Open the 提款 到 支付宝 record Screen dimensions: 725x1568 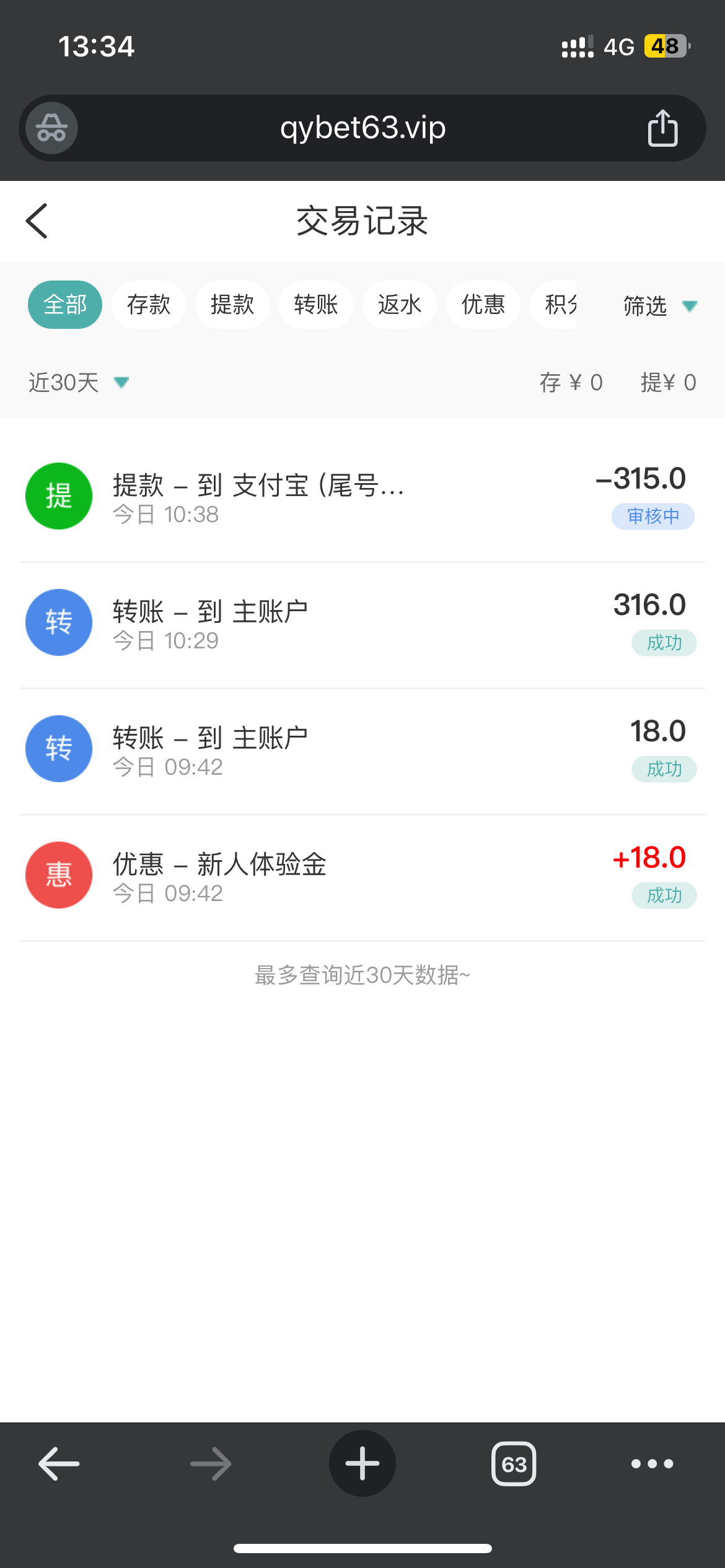click(x=362, y=497)
